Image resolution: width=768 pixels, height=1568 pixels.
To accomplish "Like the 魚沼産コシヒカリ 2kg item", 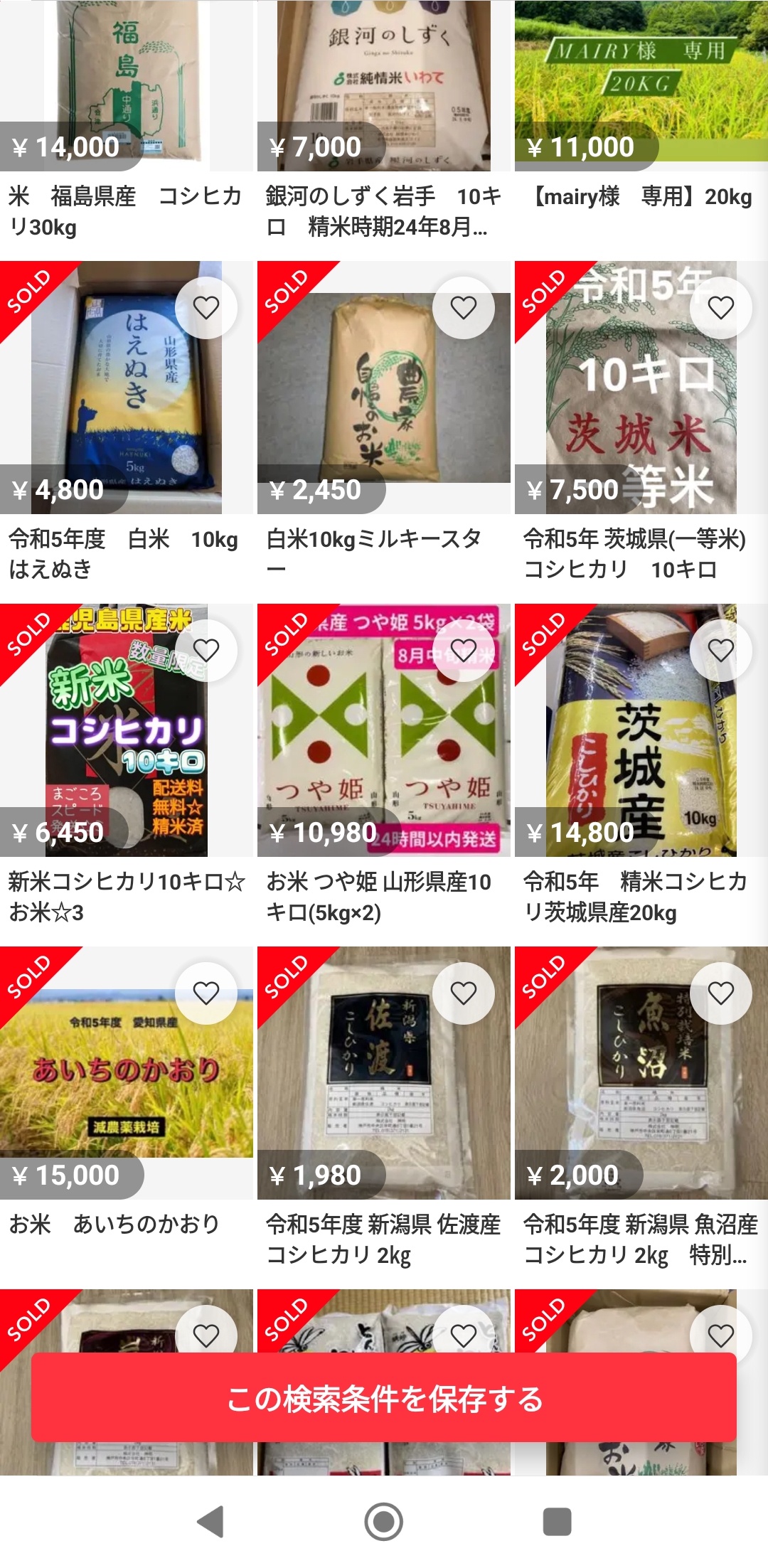I will (721, 993).
